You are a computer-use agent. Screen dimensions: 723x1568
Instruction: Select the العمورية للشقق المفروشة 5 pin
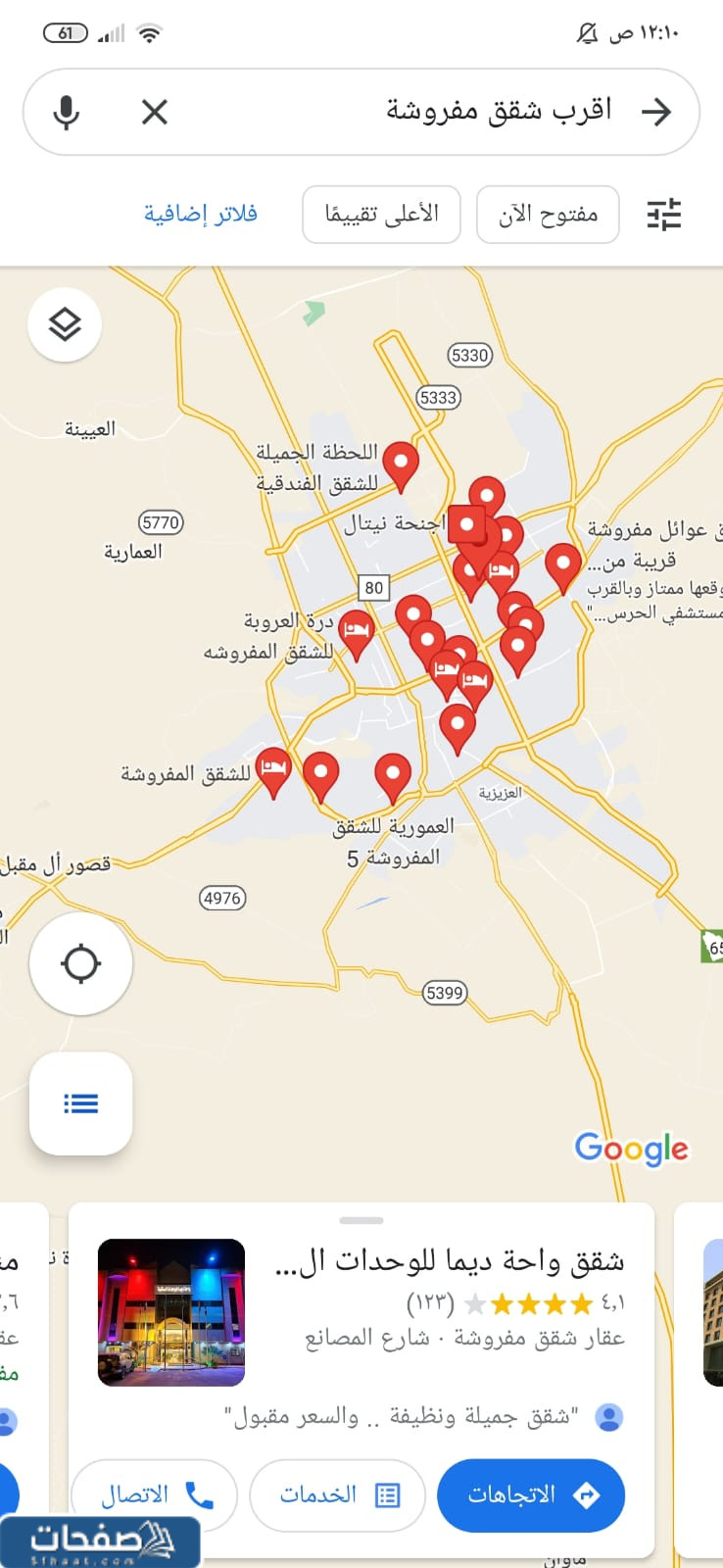click(393, 773)
